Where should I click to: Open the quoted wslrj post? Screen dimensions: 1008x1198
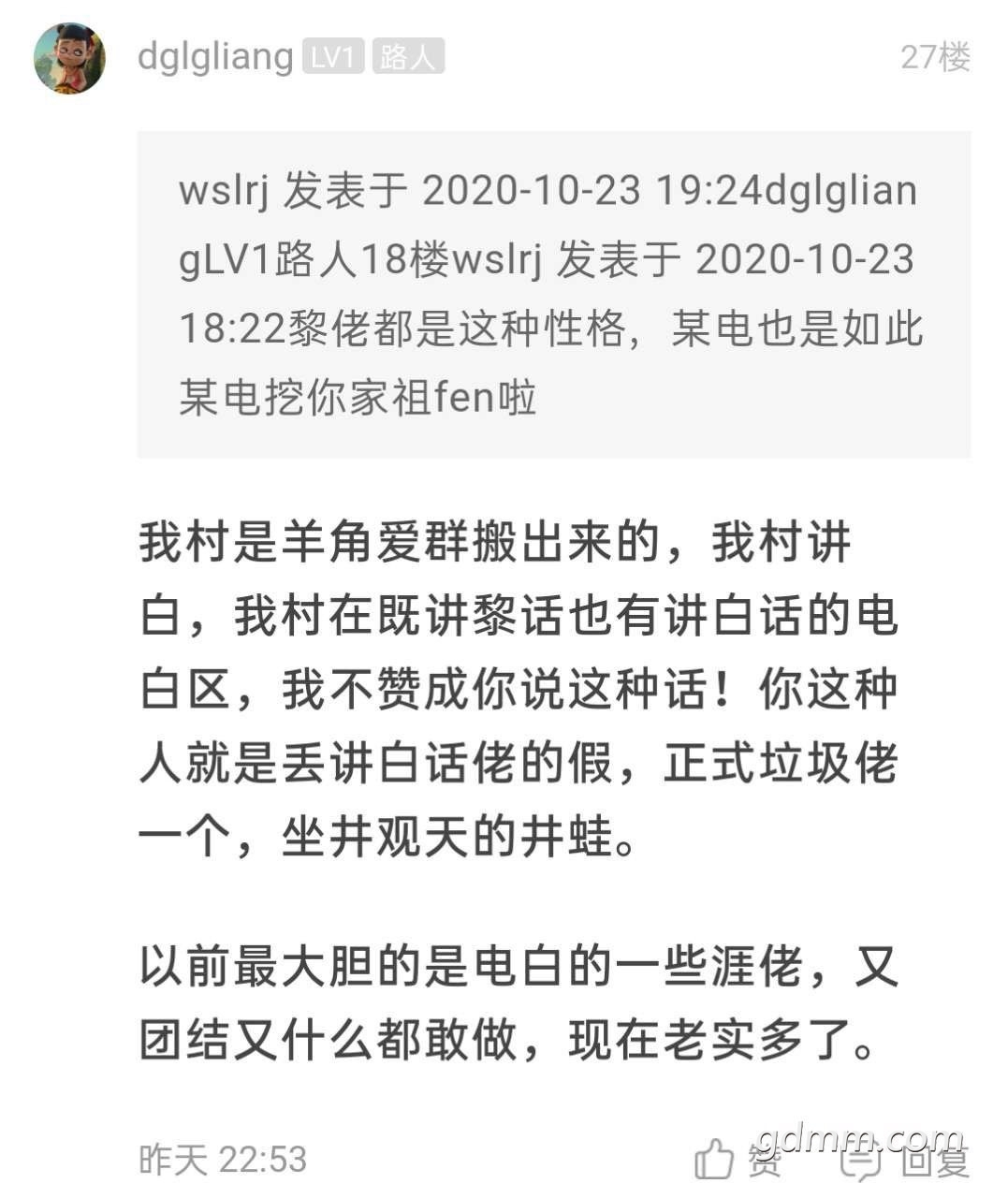pyautogui.click(x=553, y=294)
